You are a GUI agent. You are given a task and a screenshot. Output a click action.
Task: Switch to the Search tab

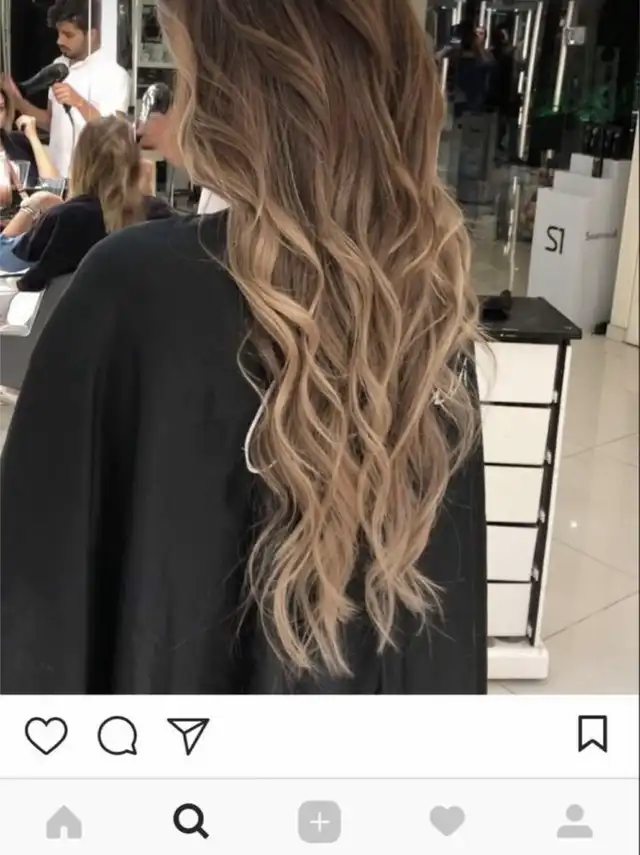tap(191, 821)
